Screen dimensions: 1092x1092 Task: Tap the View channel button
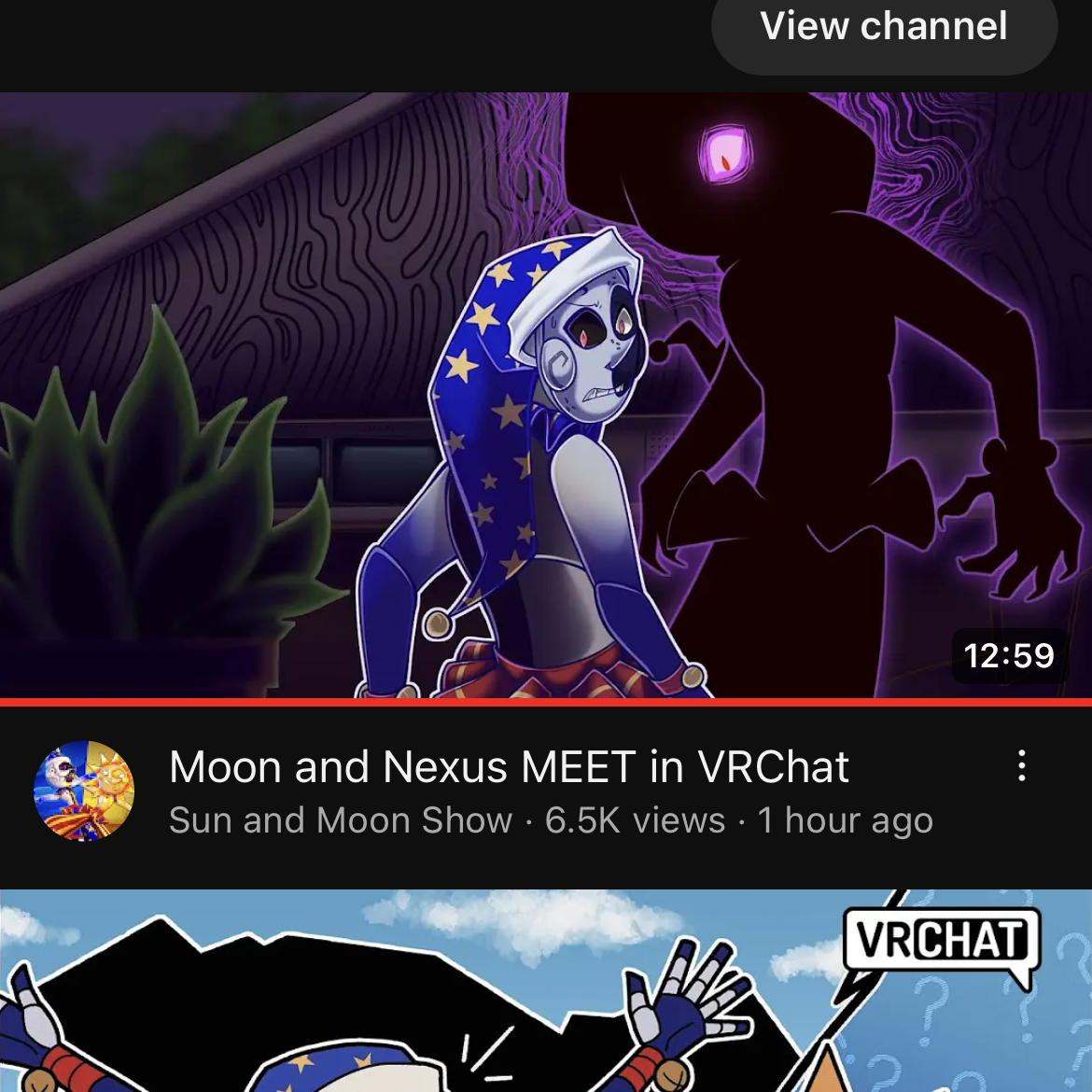pos(883,28)
